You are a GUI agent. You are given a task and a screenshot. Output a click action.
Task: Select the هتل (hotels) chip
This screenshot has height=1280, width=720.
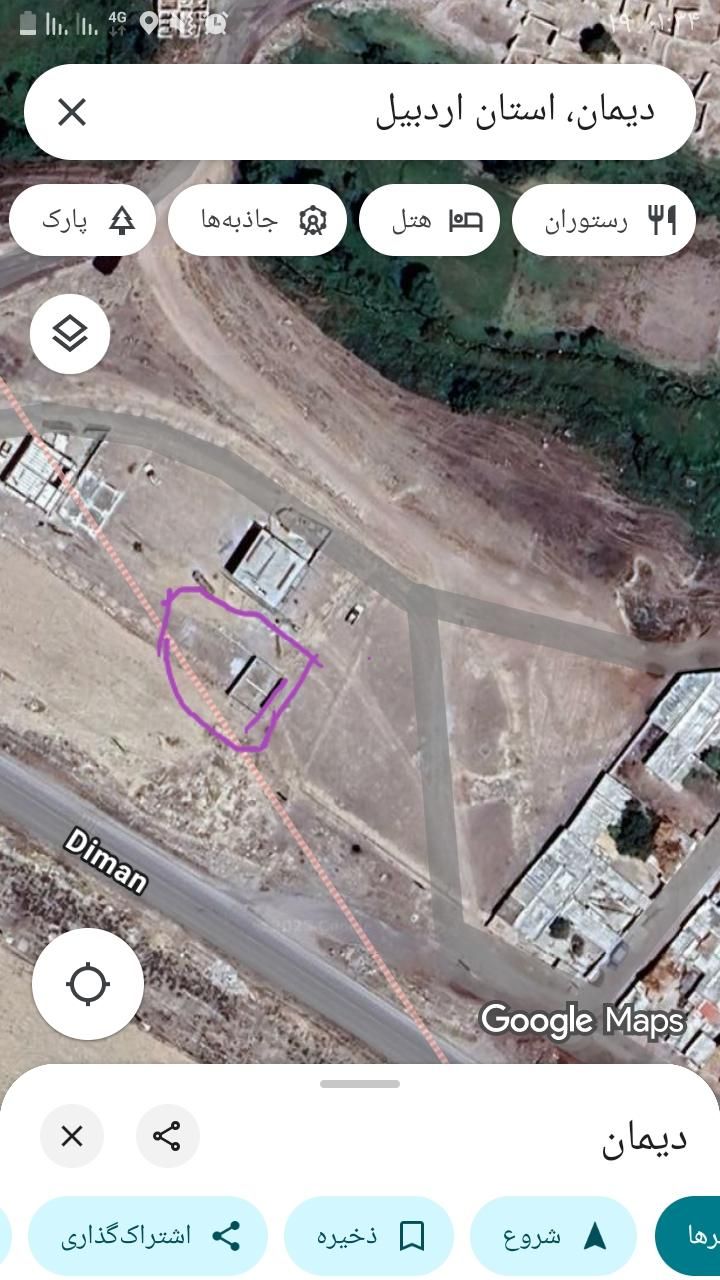pyautogui.click(x=429, y=220)
